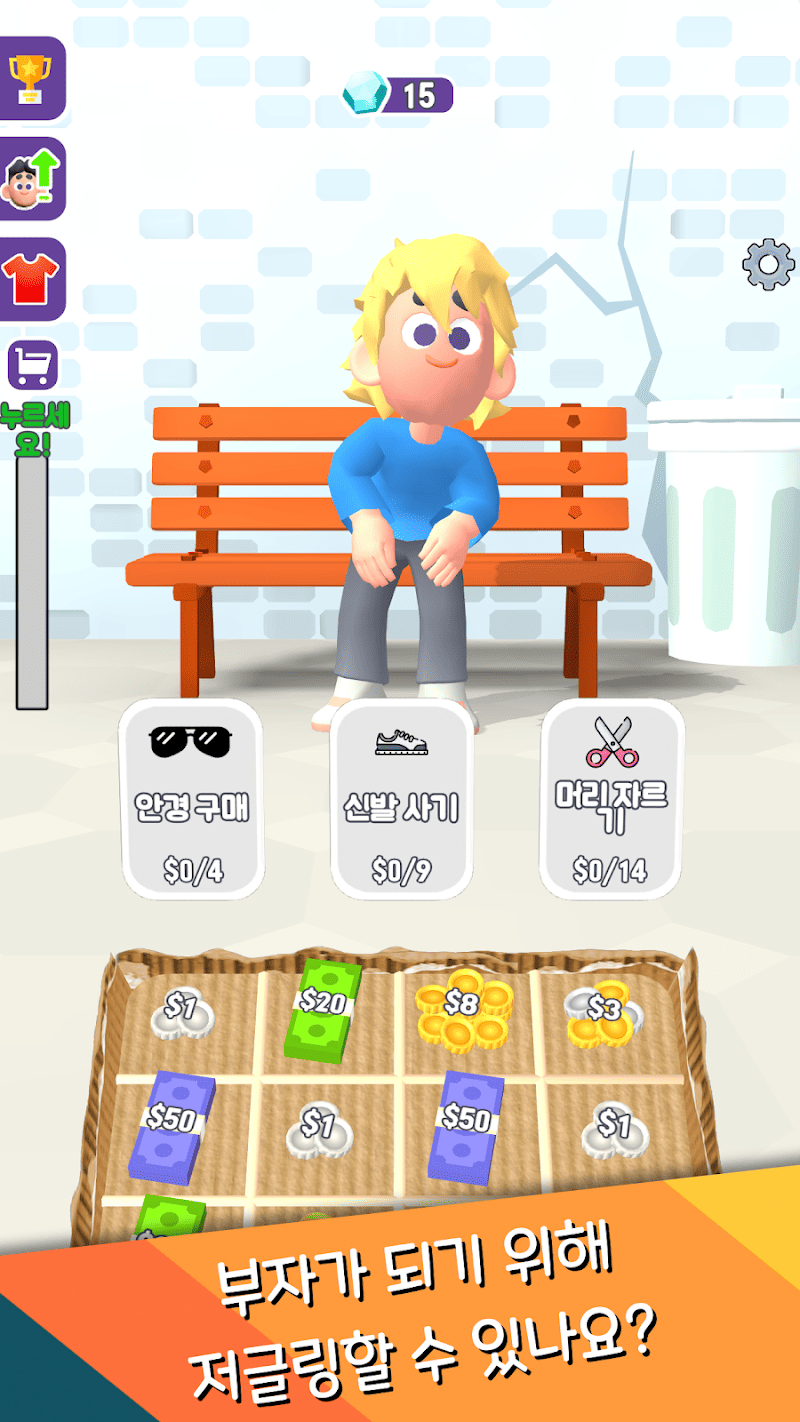The image size is (800, 1422).
Task: Open the character upgrade menu
Action: point(31,179)
